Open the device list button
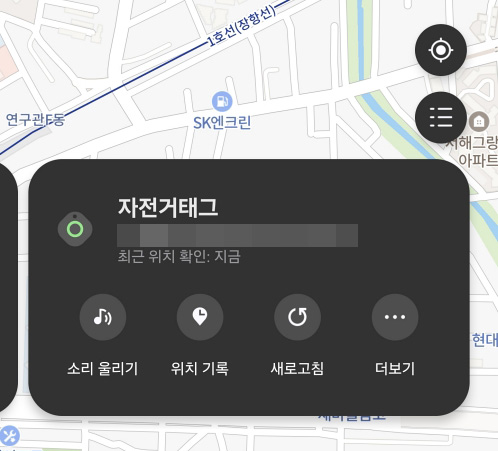This screenshot has width=498, height=451. [441, 117]
